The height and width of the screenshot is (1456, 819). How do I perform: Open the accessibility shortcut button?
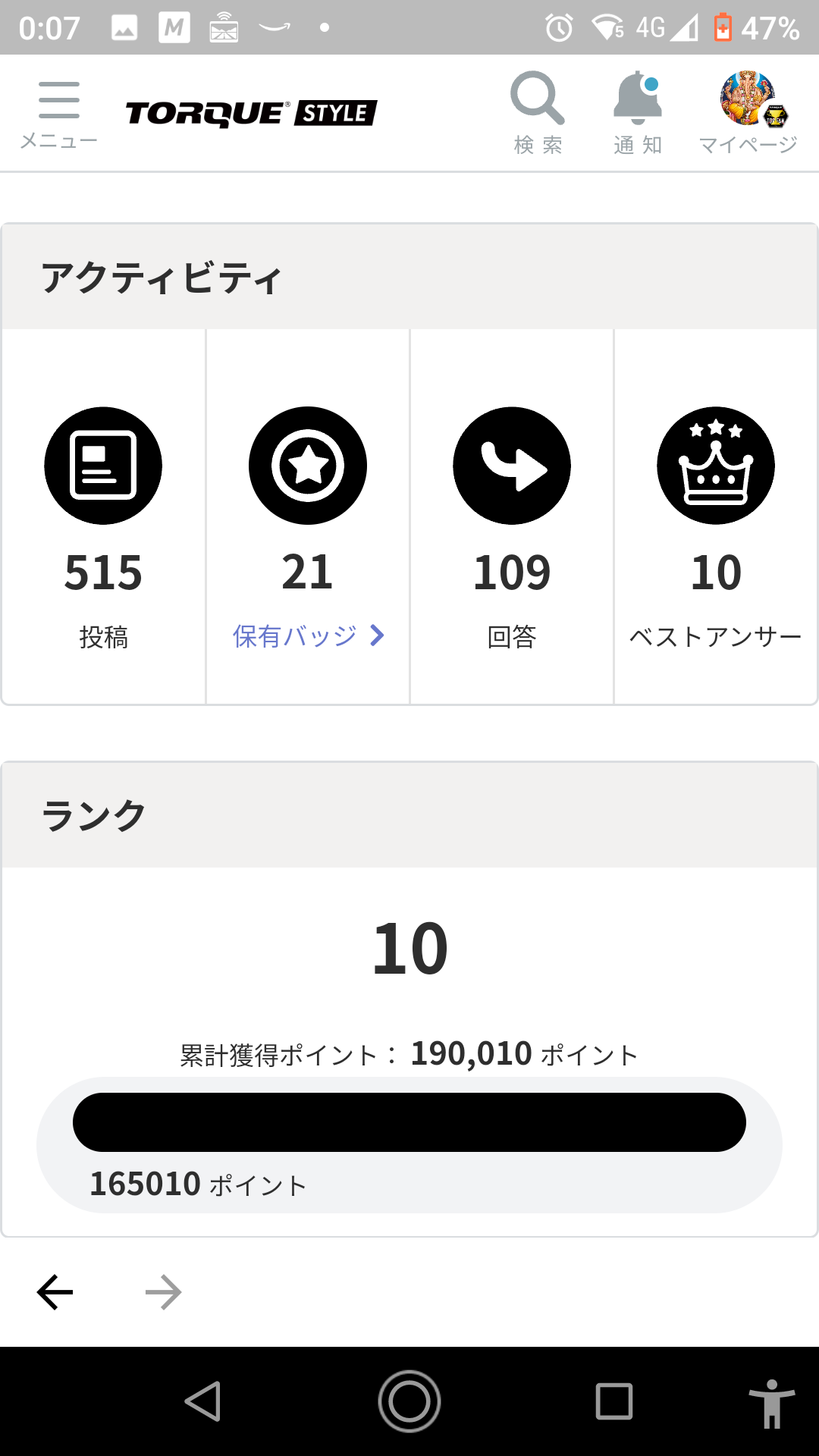771,1403
